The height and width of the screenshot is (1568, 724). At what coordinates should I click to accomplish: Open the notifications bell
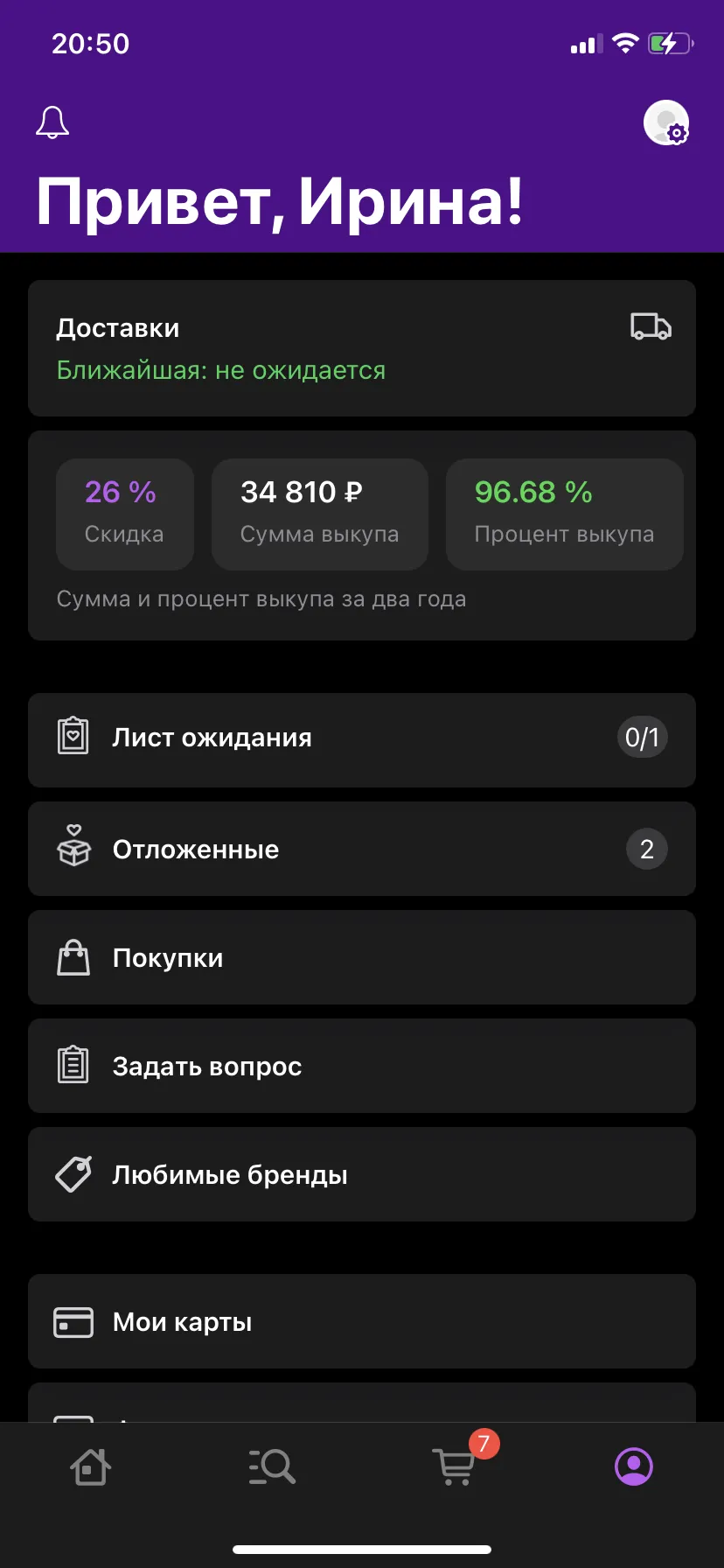pyautogui.click(x=52, y=122)
